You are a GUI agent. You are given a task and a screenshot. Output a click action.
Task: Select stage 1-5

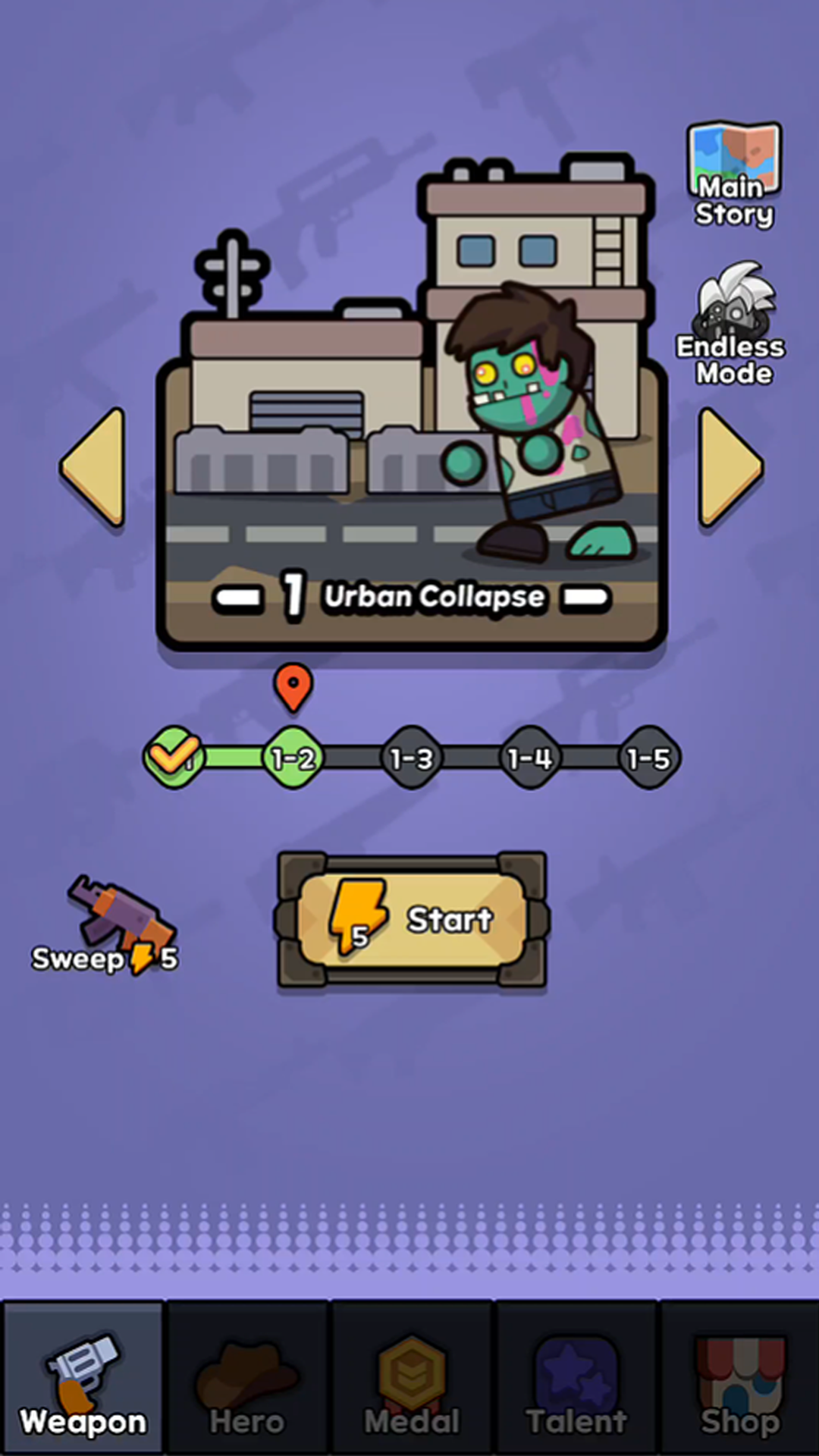point(649,758)
